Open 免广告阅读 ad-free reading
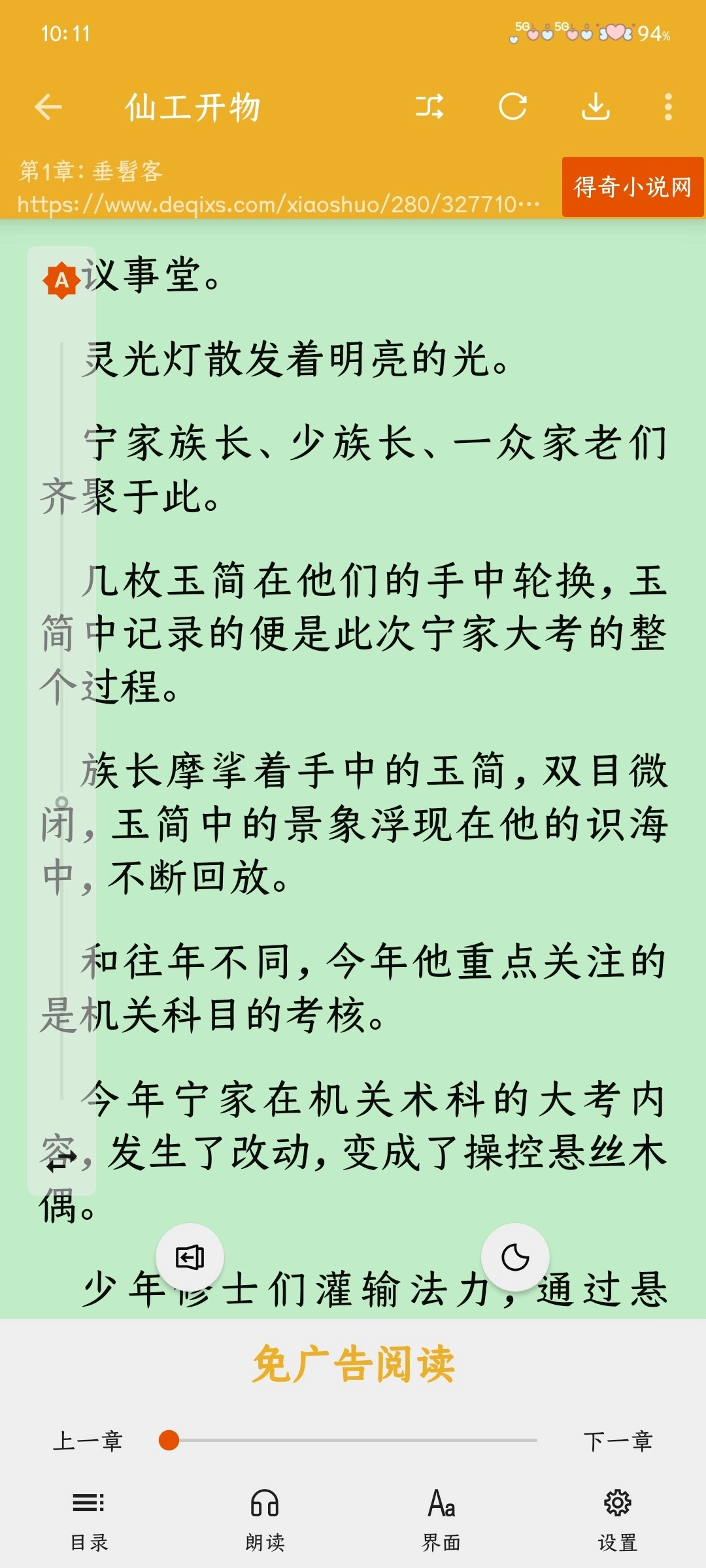 click(x=353, y=1364)
